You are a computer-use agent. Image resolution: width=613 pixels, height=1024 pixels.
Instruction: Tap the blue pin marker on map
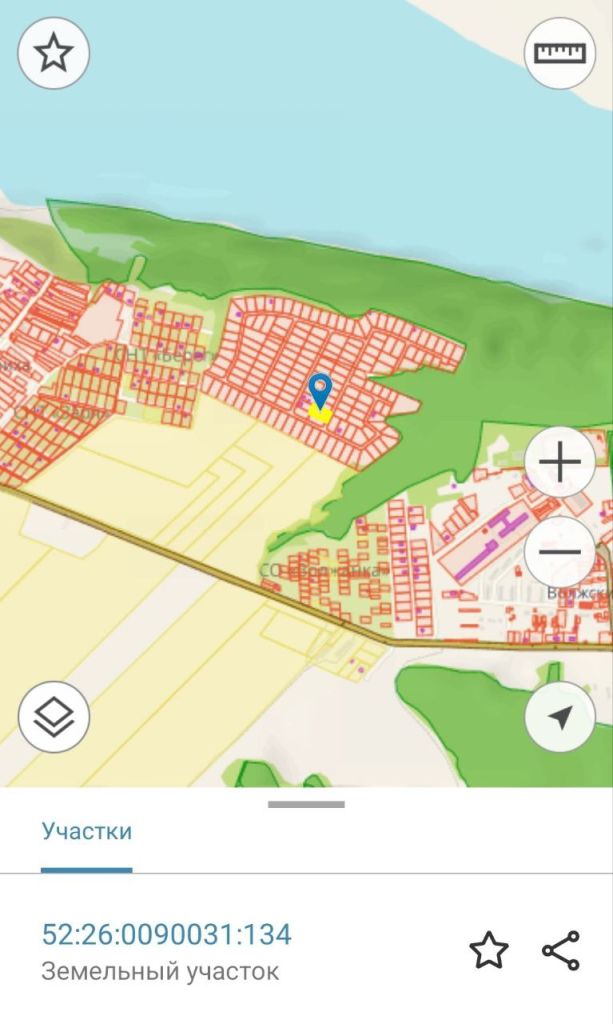coord(319,391)
